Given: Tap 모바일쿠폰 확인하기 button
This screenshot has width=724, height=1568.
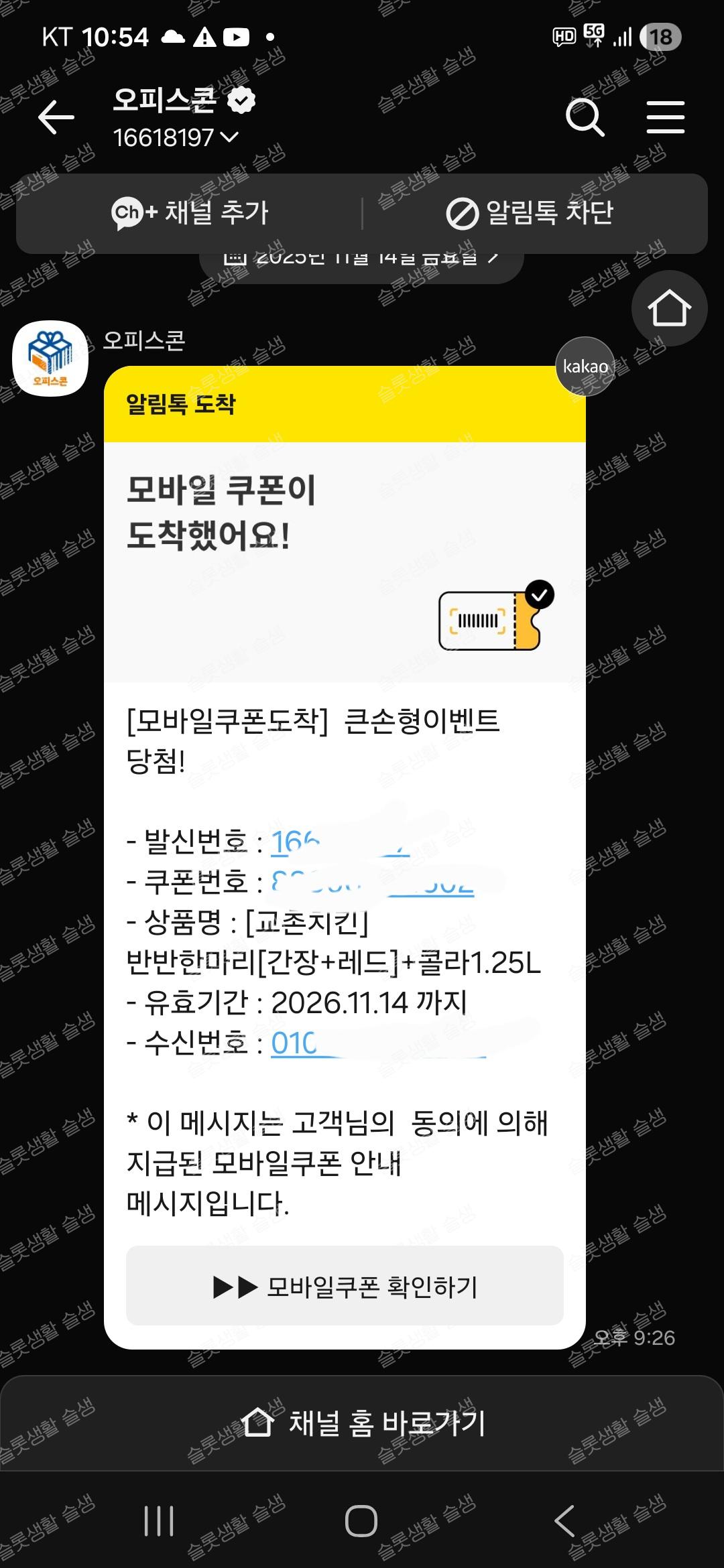Looking at the screenshot, I should [x=345, y=1286].
